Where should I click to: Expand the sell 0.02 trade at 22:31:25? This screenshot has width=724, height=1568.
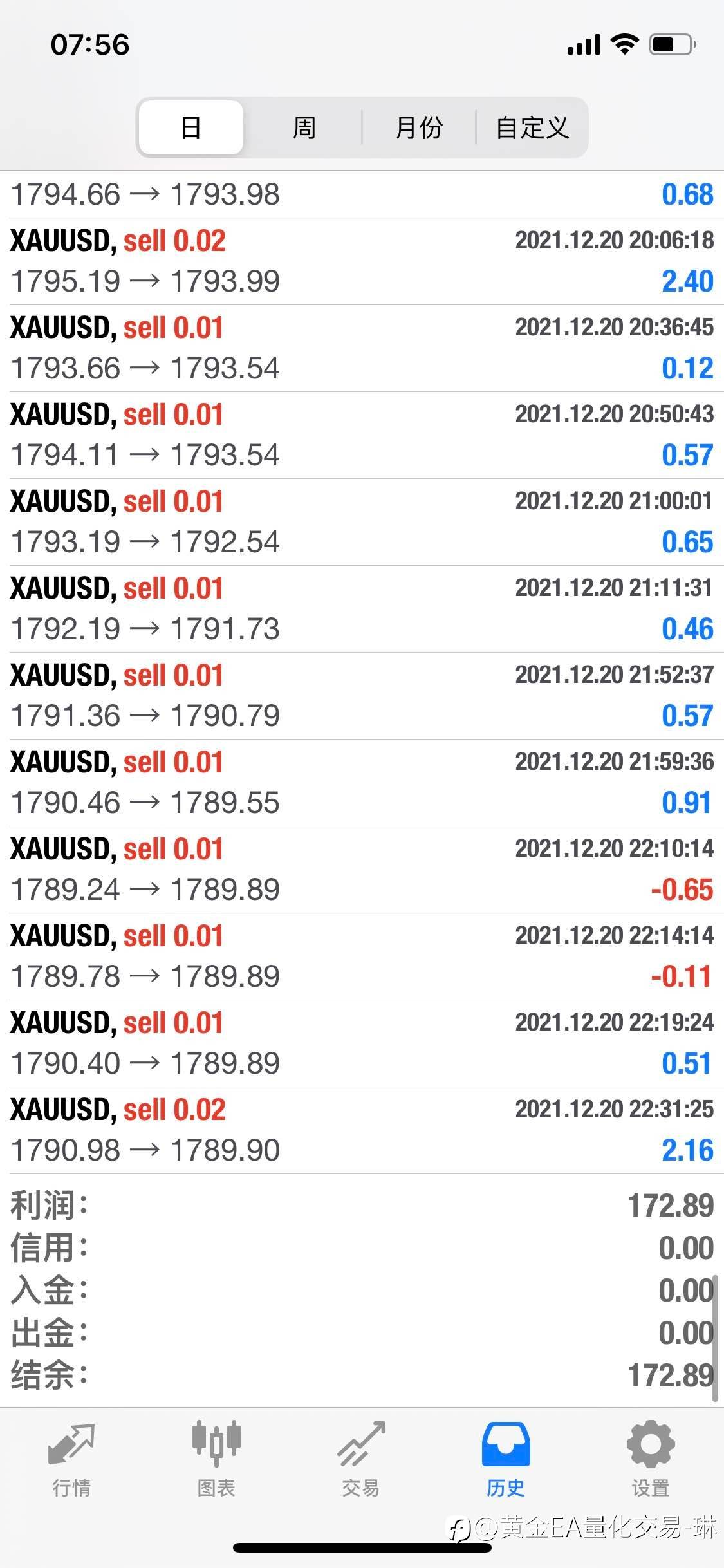[362, 1130]
